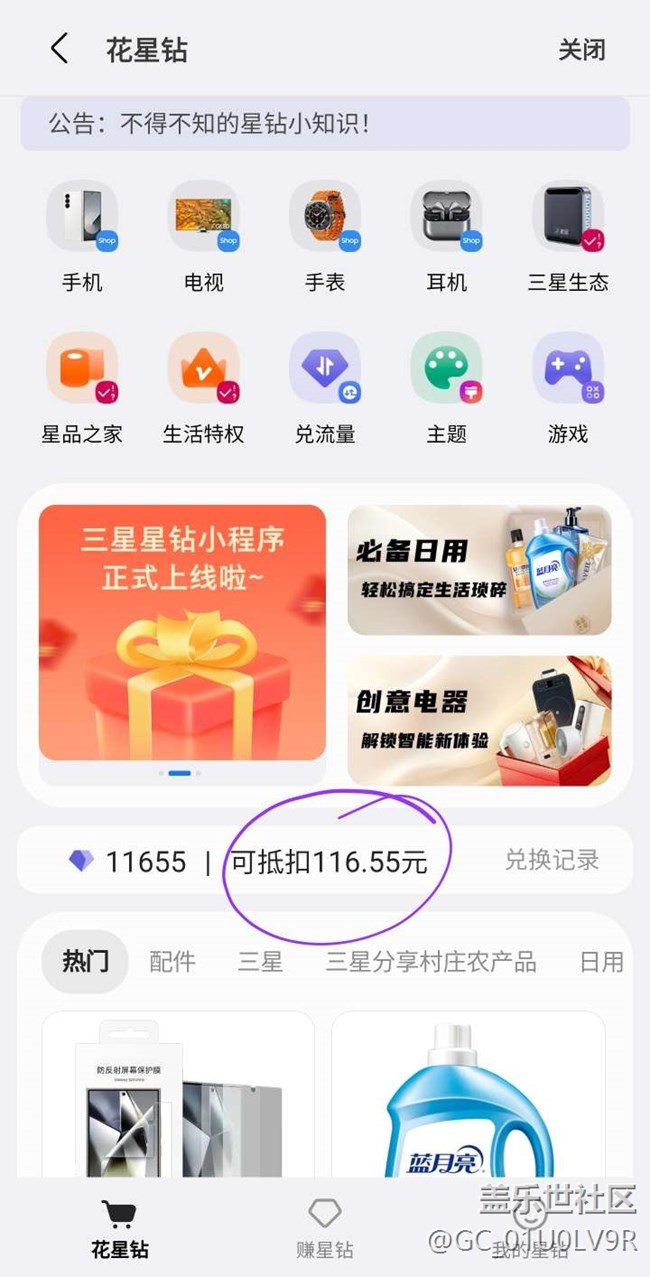Tap 关闭 to close the page
Image resolution: width=650 pixels, height=1277 pixels.
[581, 50]
